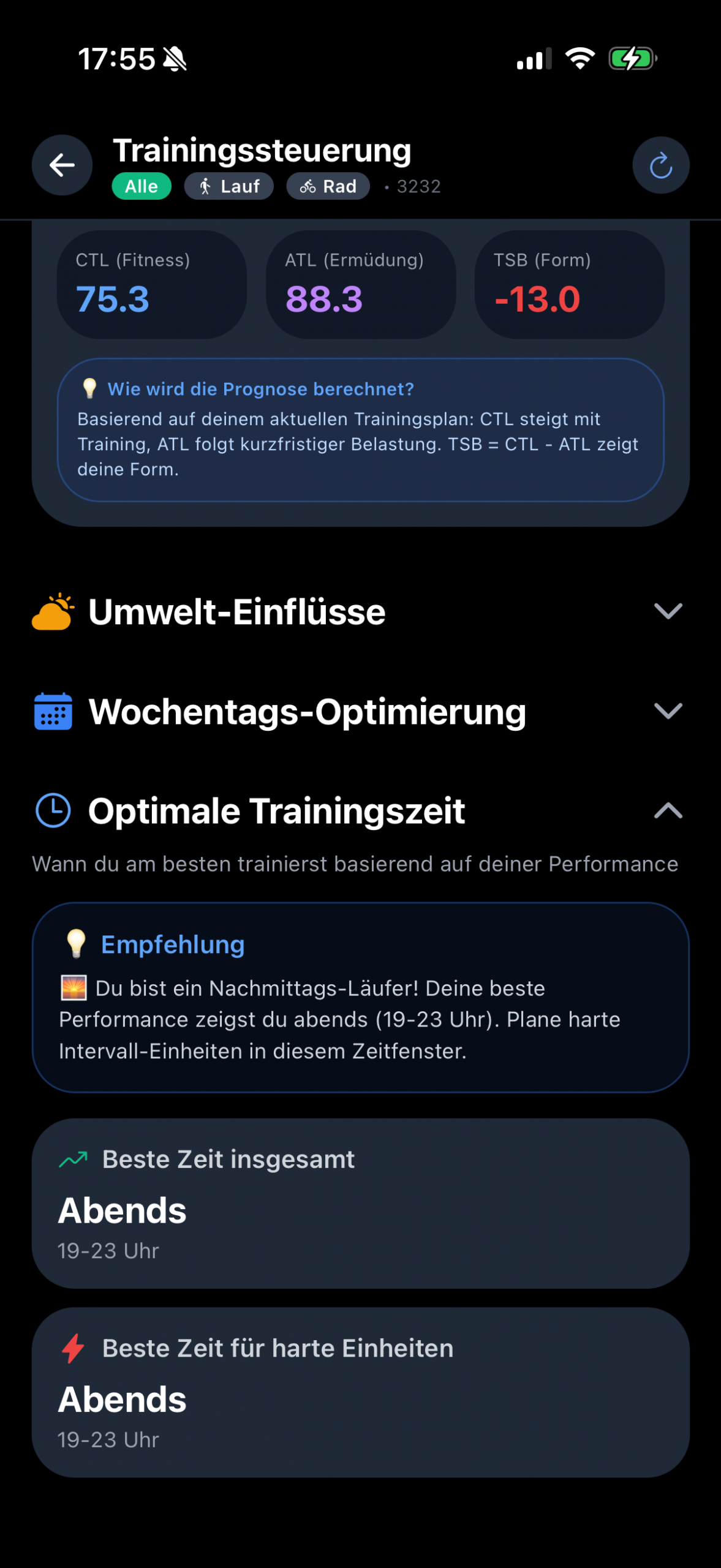Screen dimensions: 721x1568
Task: Refresh the Trainingssteuerung data
Action: tap(660, 165)
